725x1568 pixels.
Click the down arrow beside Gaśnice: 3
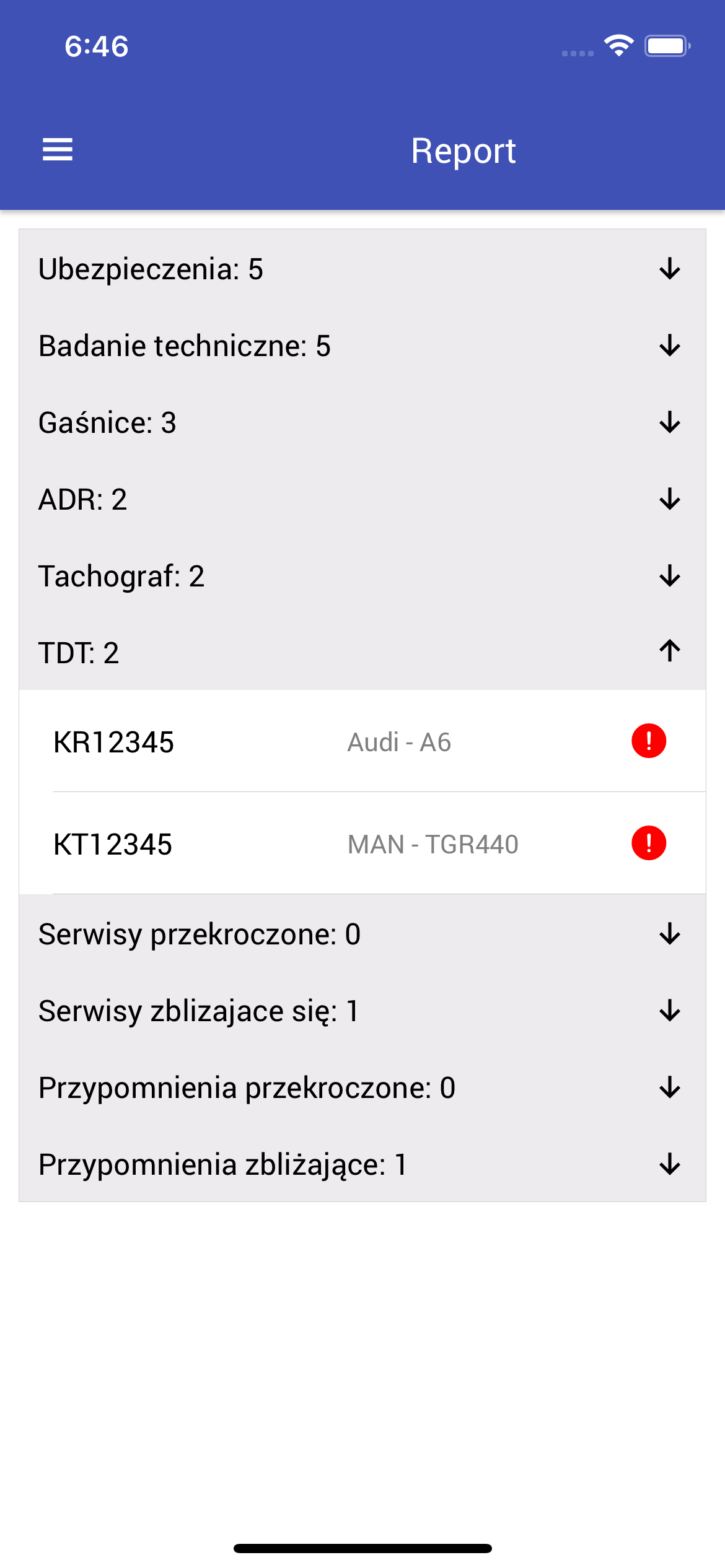(669, 422)
